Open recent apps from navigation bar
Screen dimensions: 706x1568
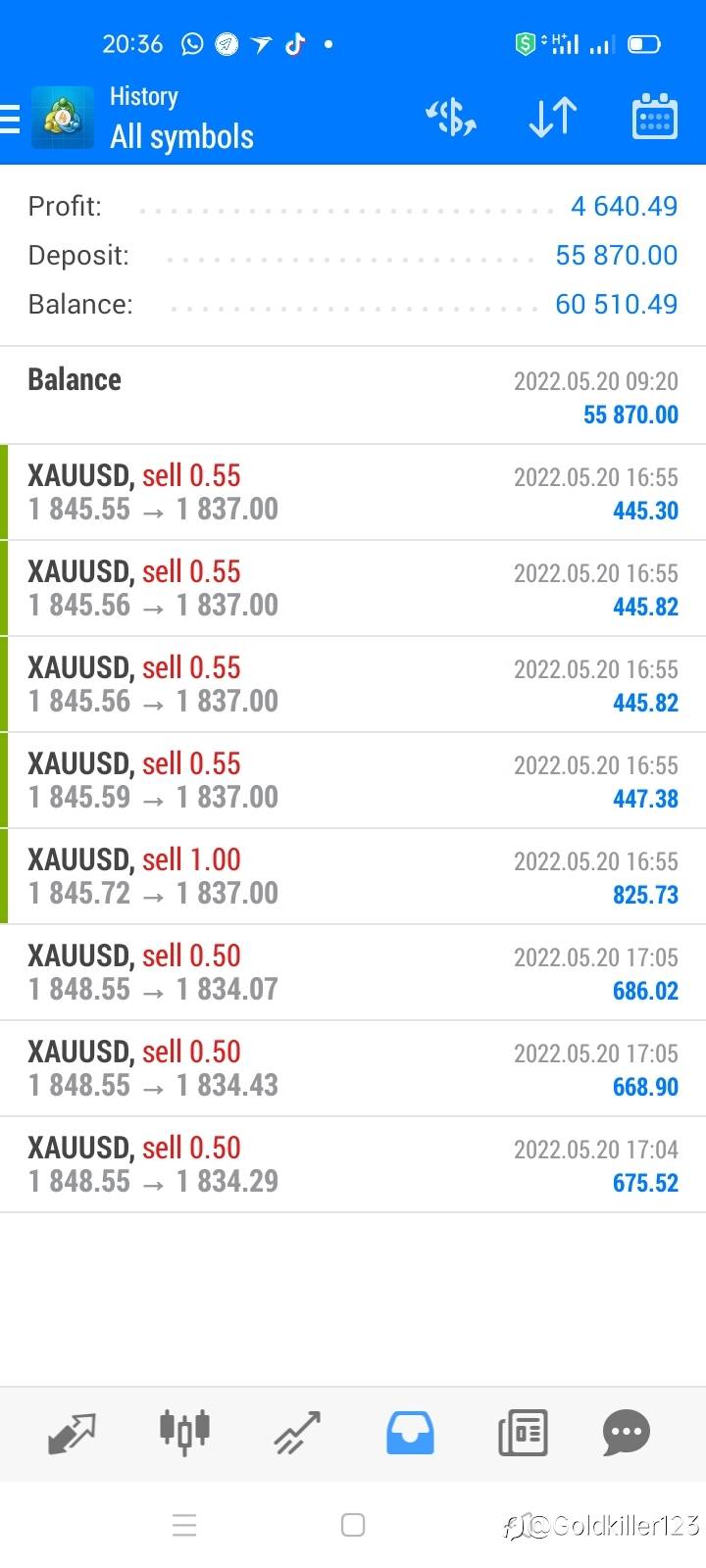coord(184,1525)
